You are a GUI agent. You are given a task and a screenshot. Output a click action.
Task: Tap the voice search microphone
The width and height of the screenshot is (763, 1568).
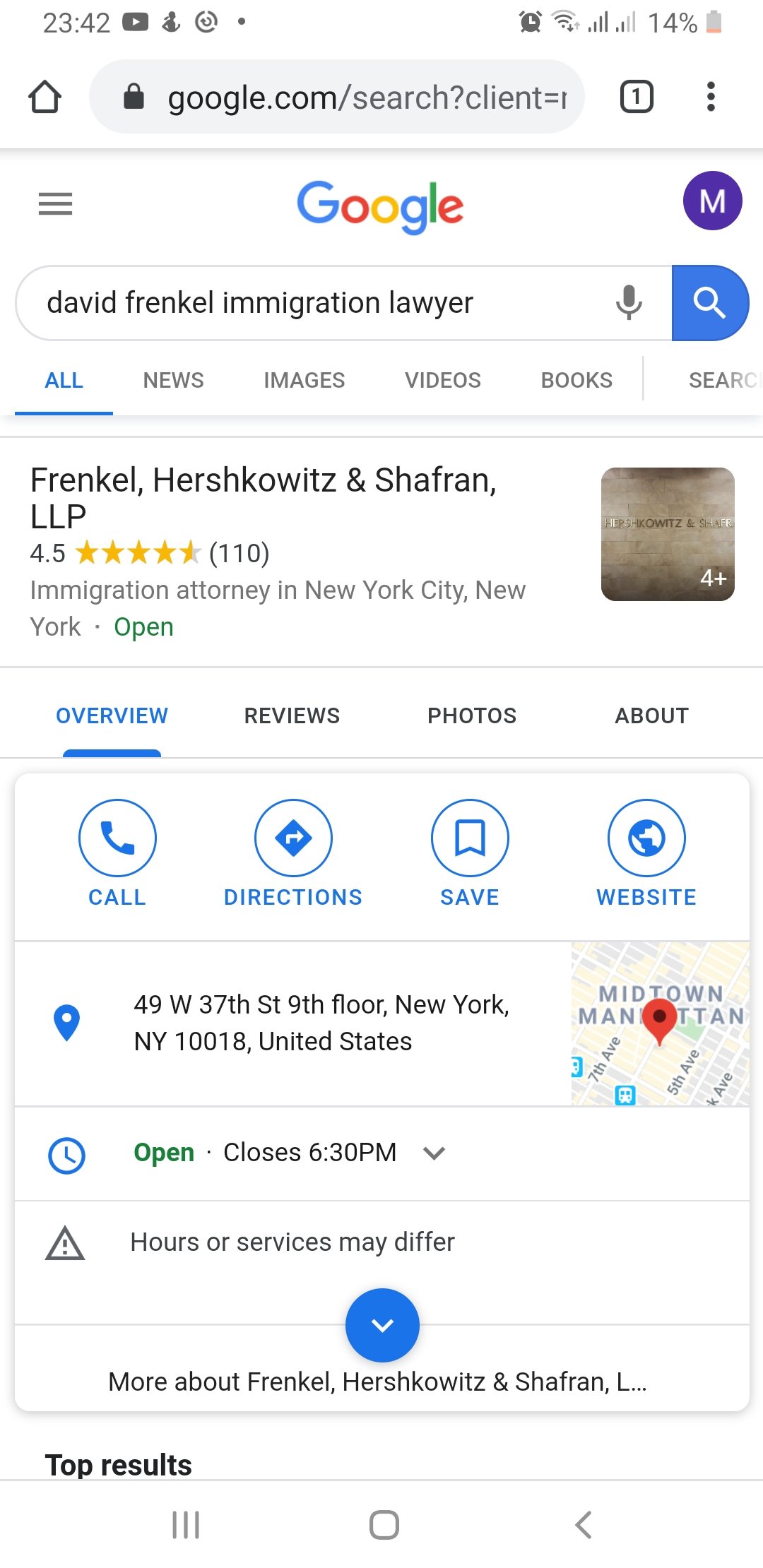coord(629,303)
